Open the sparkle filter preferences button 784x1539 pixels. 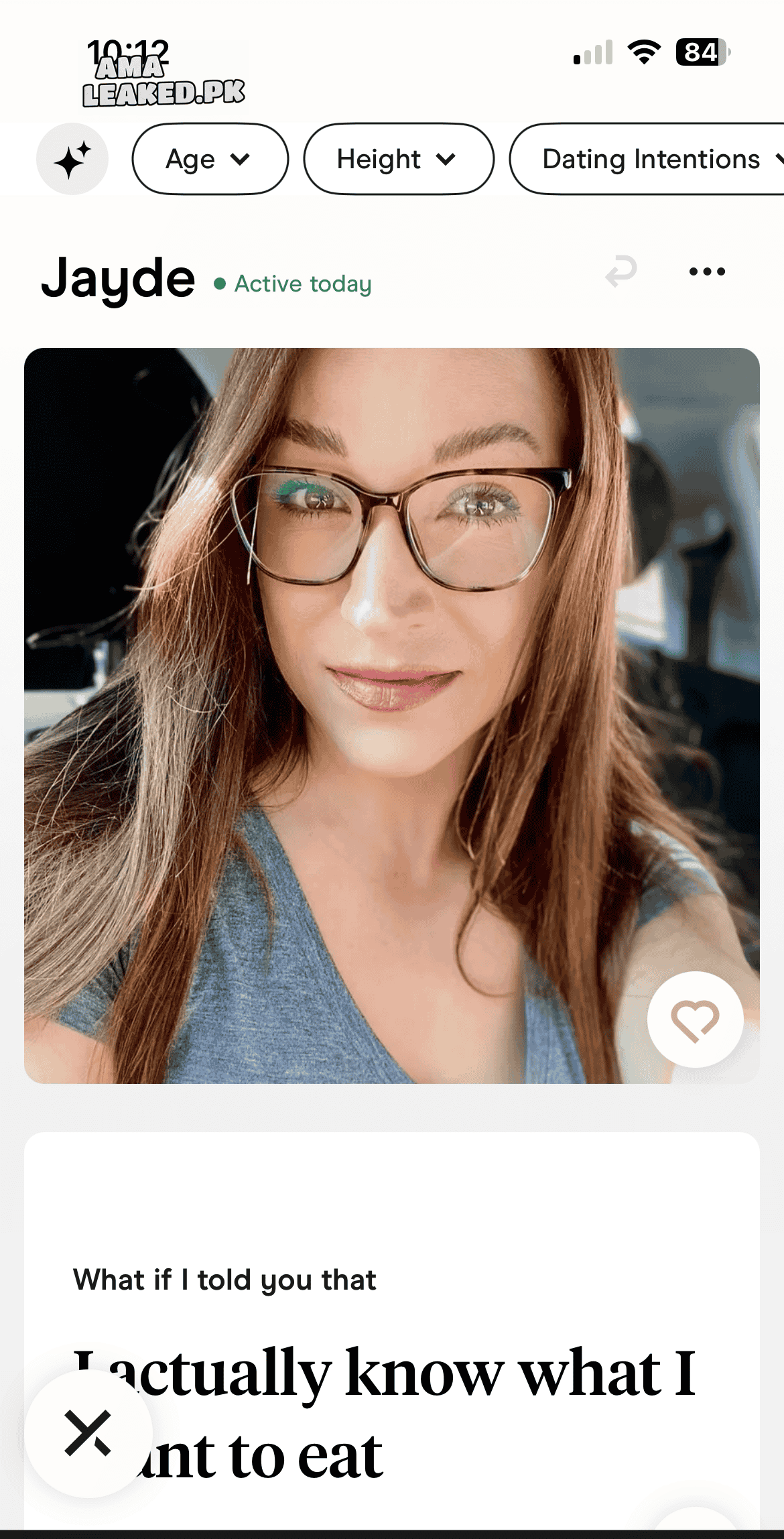pos(72,160)
